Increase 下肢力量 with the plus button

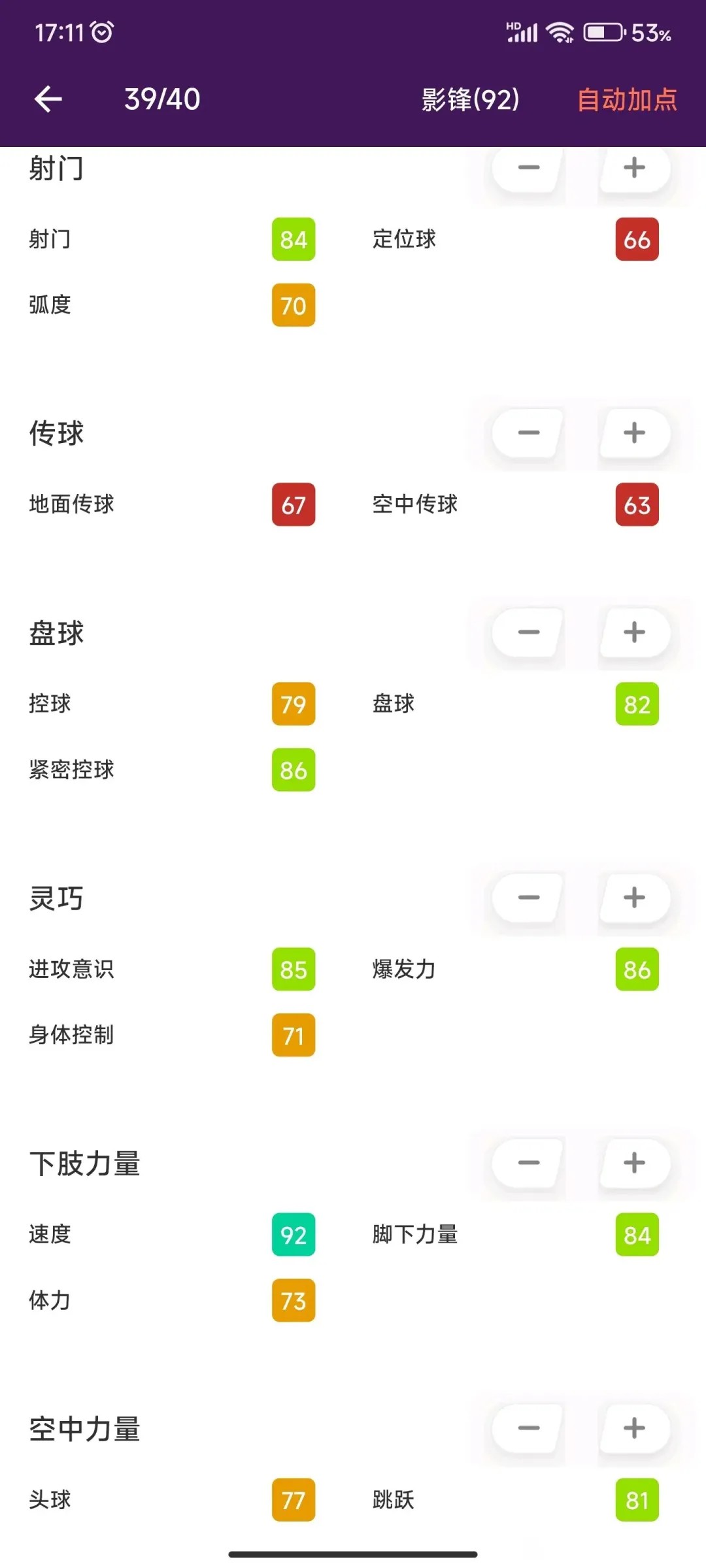(635, 1163)
